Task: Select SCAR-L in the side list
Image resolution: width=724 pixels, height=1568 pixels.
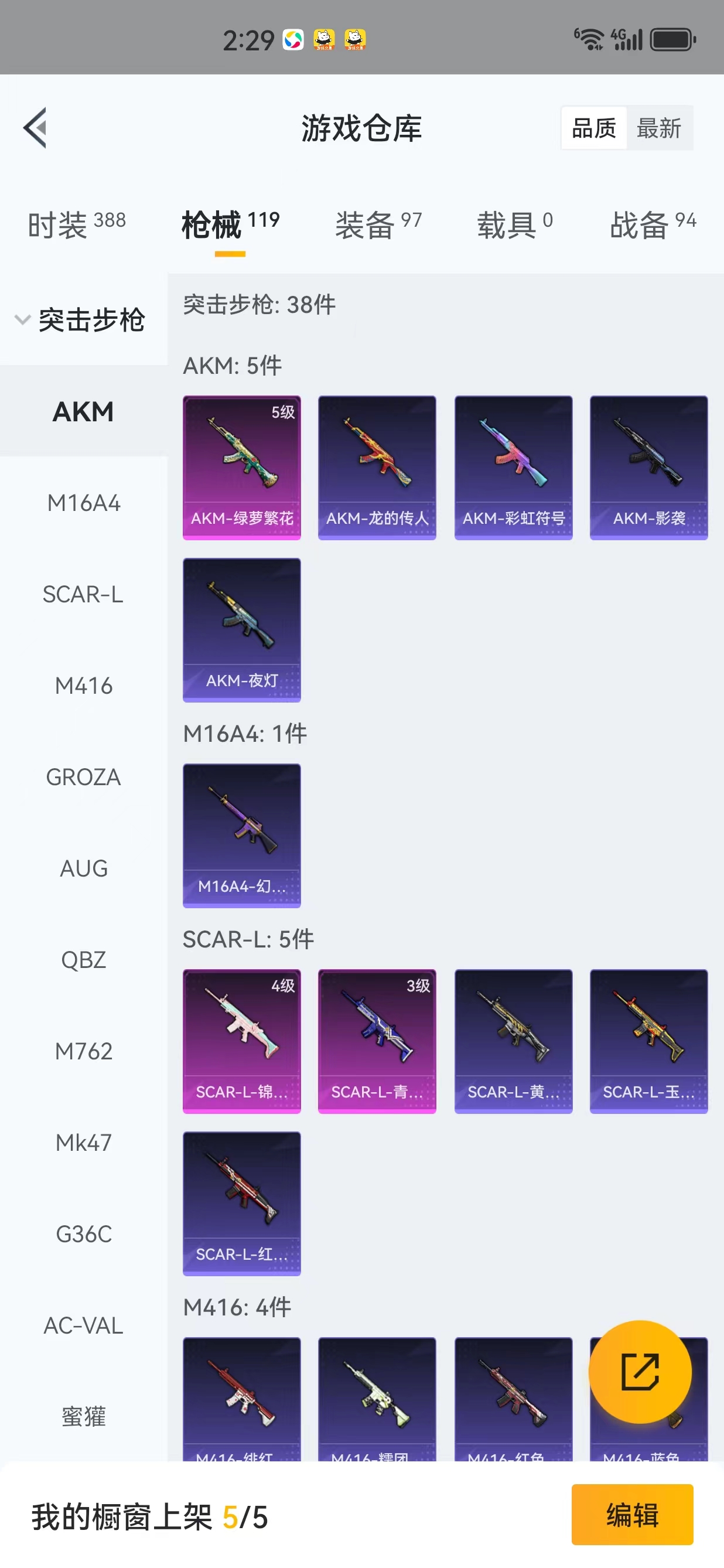Action: coord(84,594)
